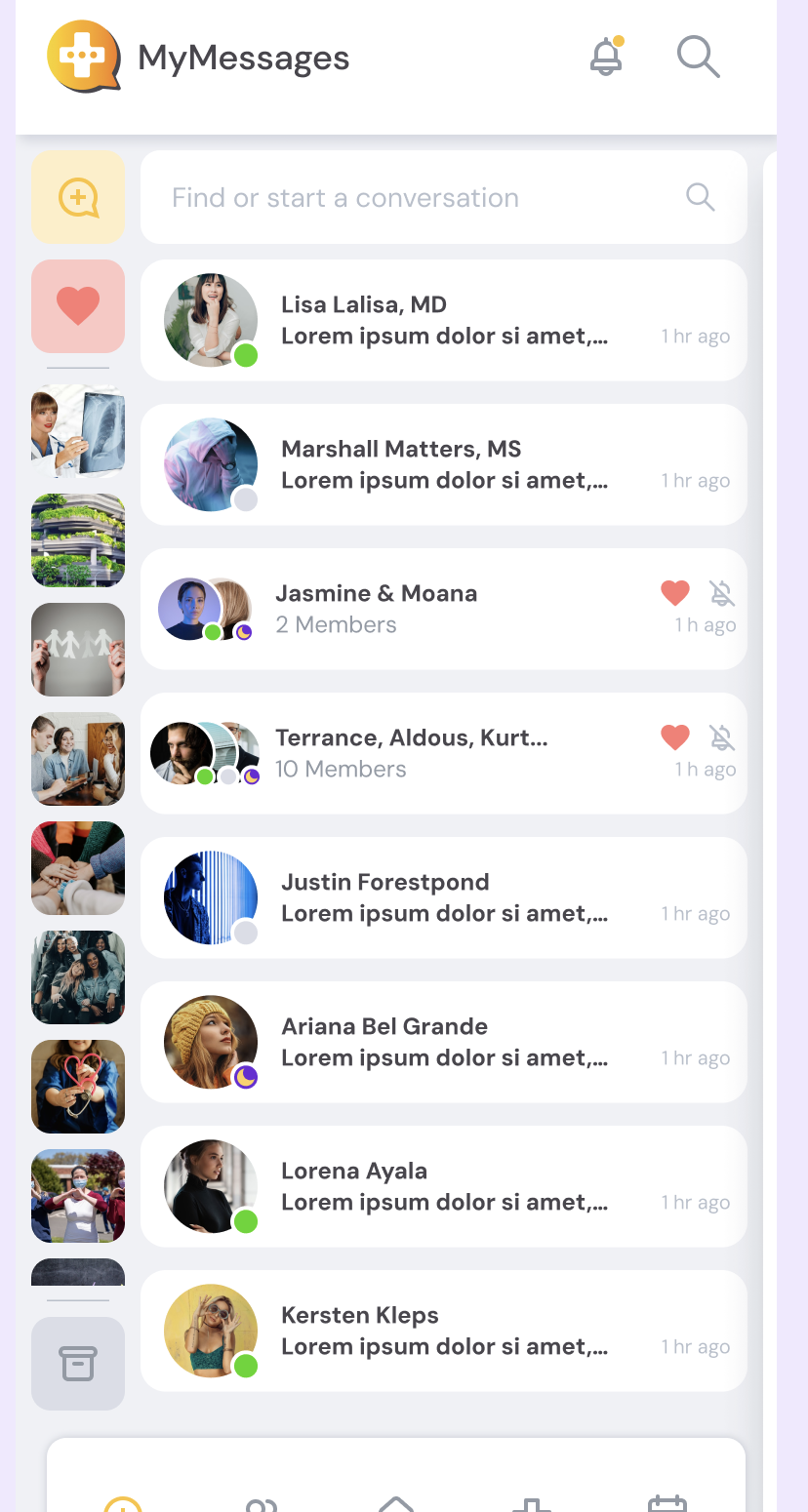The height and width of the screenshot is (1512, 808).
Task: Open the chat with Lisa Lalisa, MD
Action: point(444,320)
